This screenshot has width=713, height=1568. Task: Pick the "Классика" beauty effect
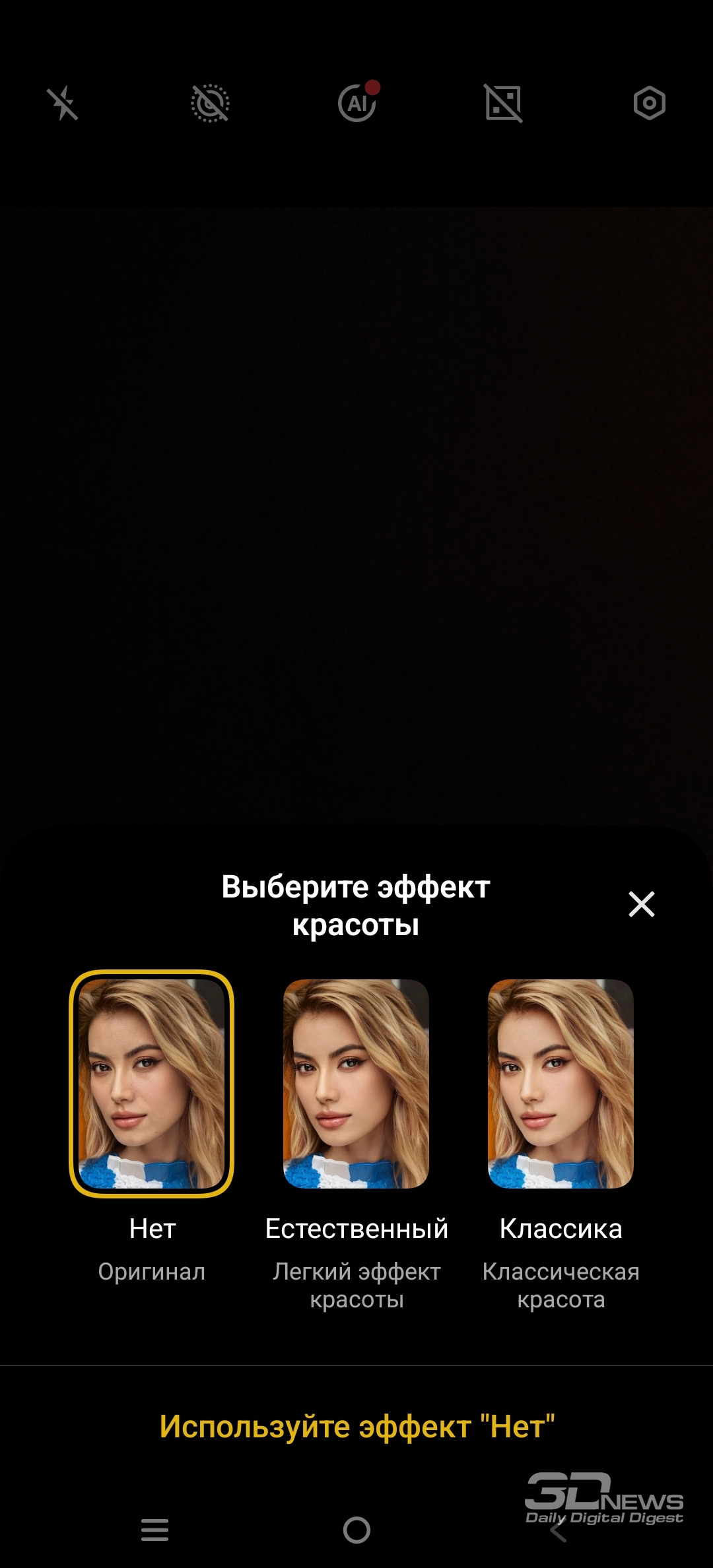click(x=560, y=1084)
